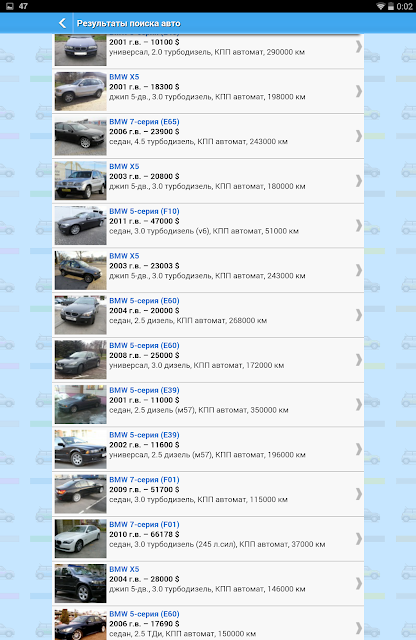Open BMW 5-серия (E39) 2001 for 11000 $

[x=208, y=404]
